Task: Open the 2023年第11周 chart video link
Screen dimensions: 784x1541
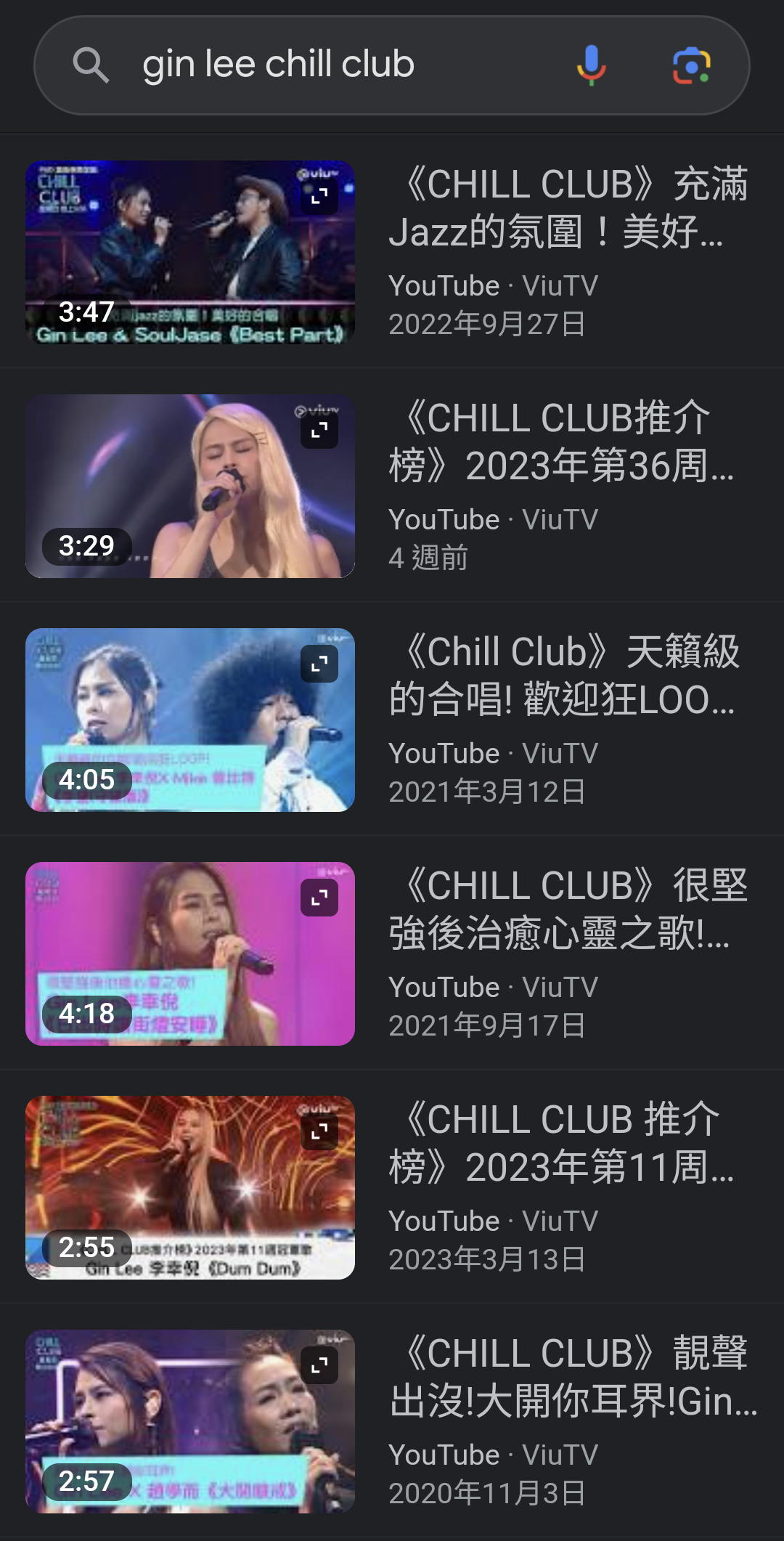Action: click(566, 1146)
